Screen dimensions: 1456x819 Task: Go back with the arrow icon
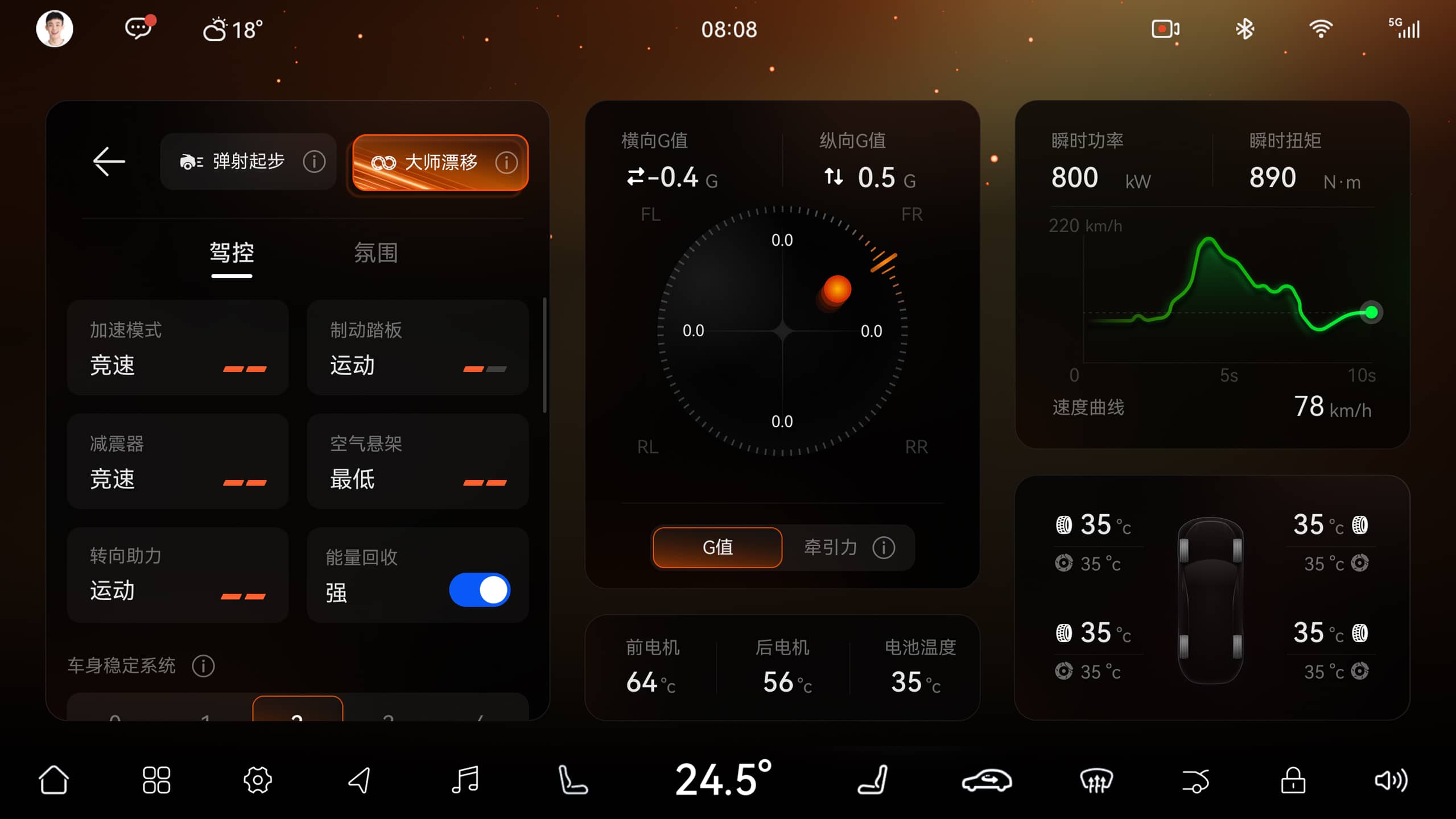109,162
